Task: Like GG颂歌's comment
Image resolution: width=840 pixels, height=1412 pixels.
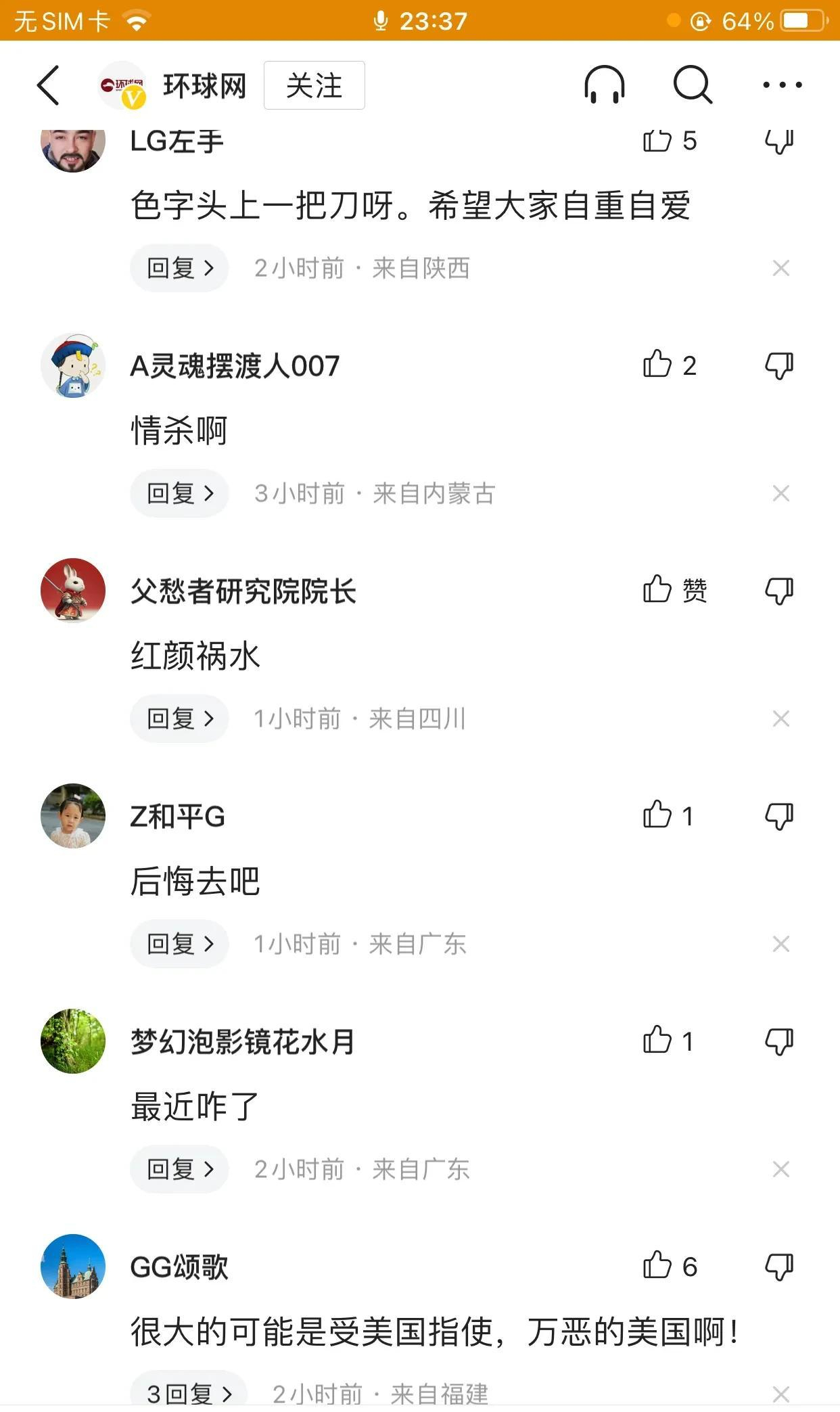Action: coord(657,1266)
